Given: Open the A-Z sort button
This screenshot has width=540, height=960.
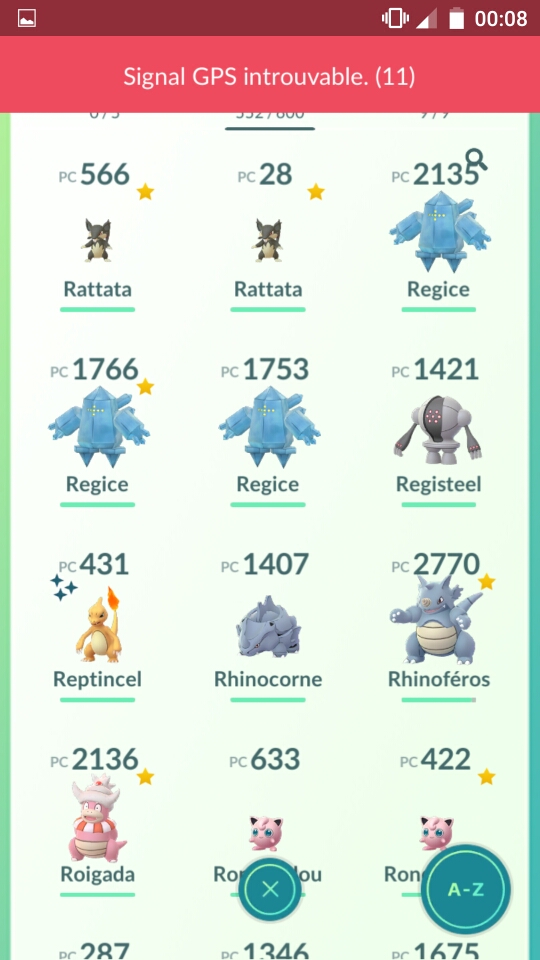Looking at the screenshot, I should pyautogui.click(x=467, y=890).
